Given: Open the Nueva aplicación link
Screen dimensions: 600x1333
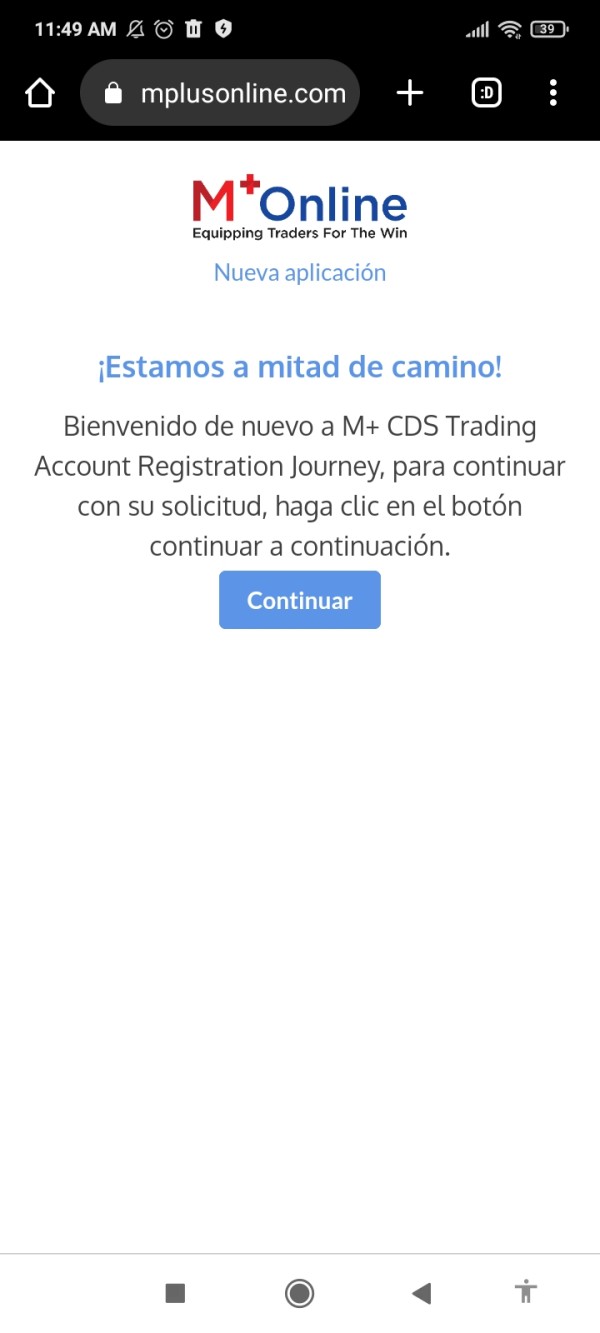Looking at the screenshot, I should tap(300, 273).
